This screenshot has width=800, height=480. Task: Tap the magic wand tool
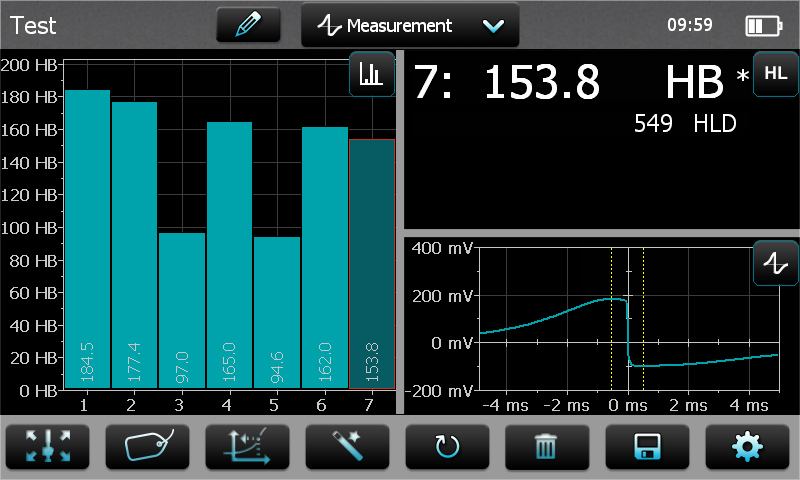click(347, 446)
